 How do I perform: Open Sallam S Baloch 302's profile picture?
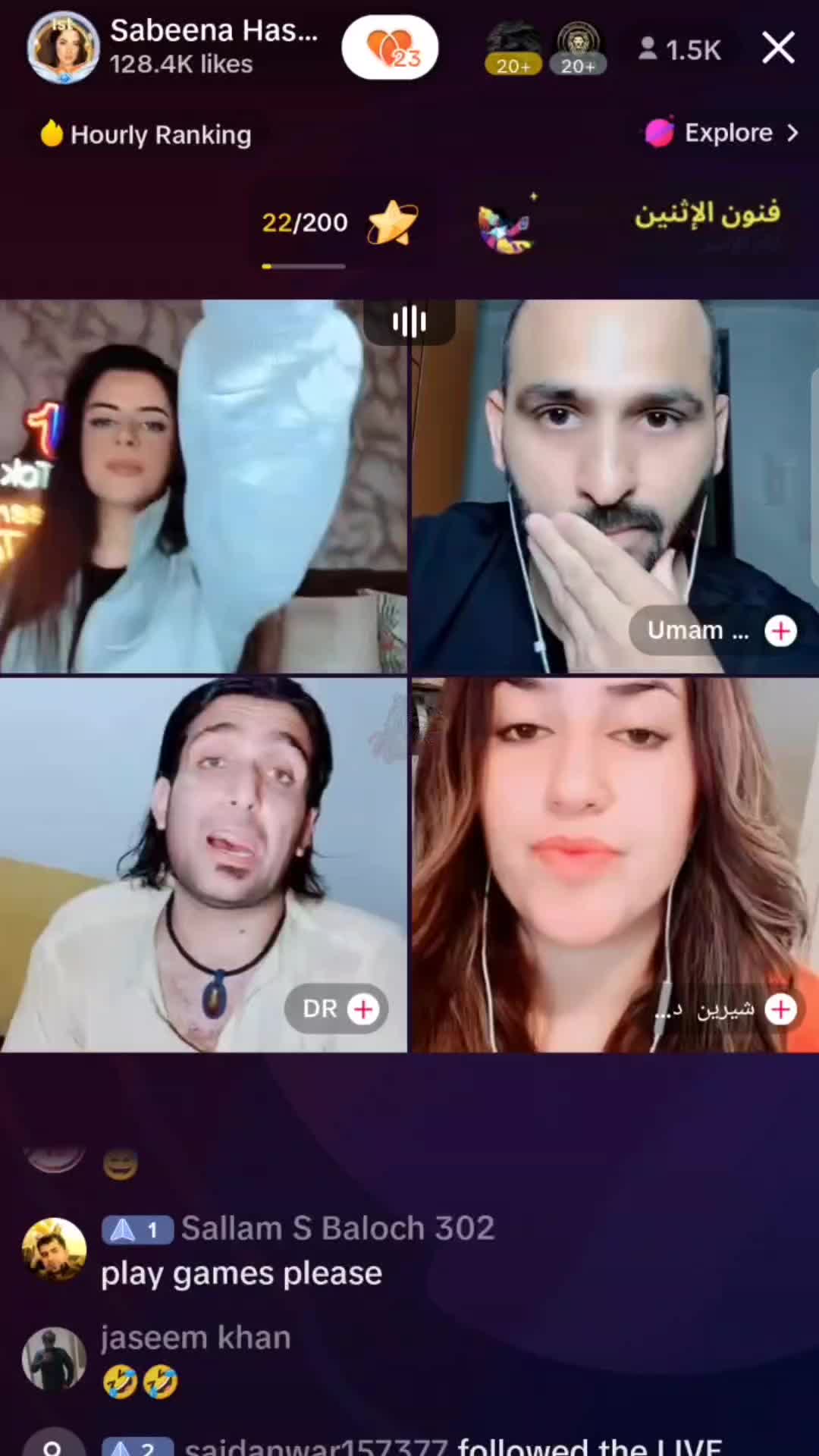(x=54, y=1250)
